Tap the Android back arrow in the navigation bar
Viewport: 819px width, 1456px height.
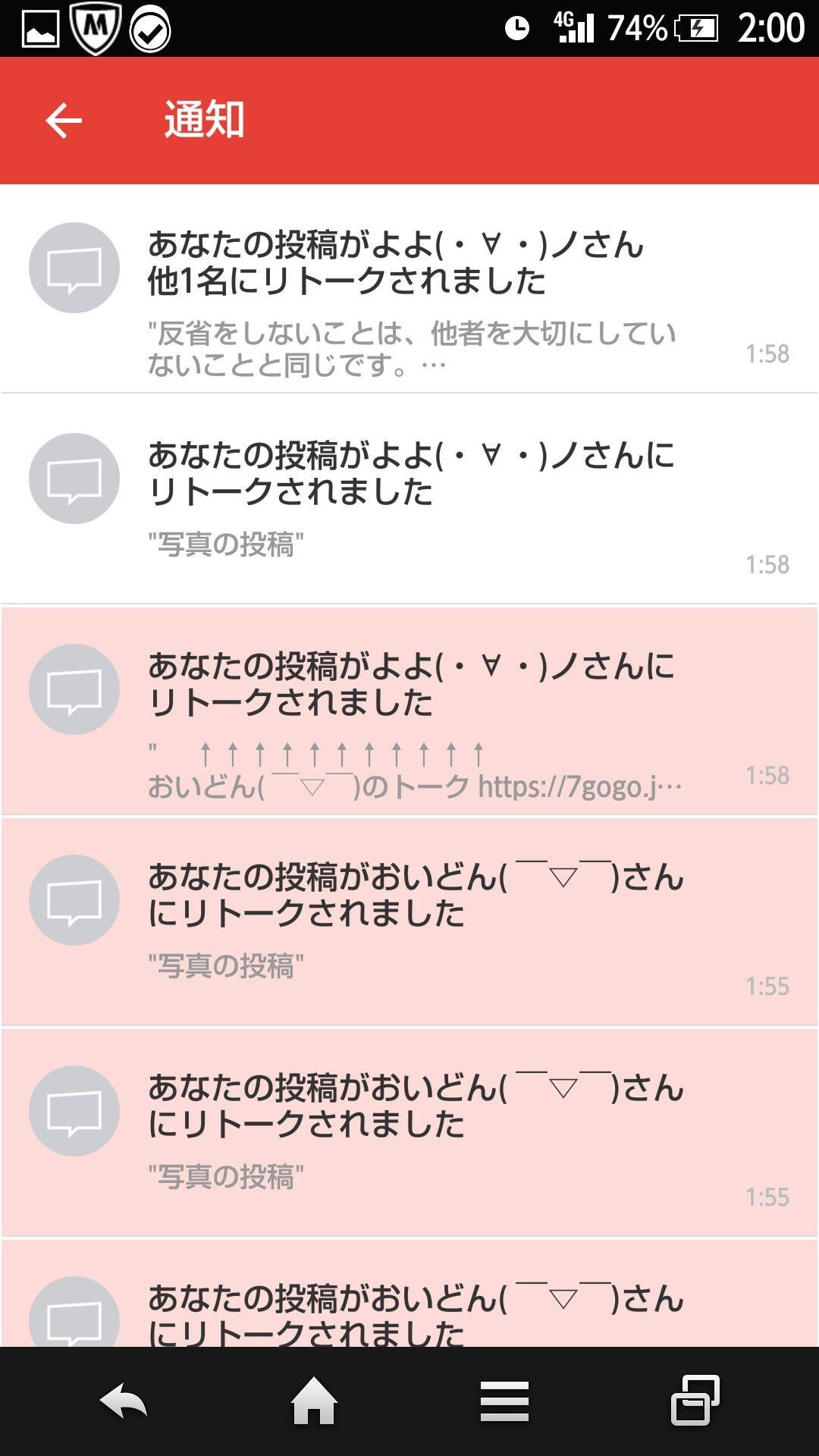point(121,1400)
